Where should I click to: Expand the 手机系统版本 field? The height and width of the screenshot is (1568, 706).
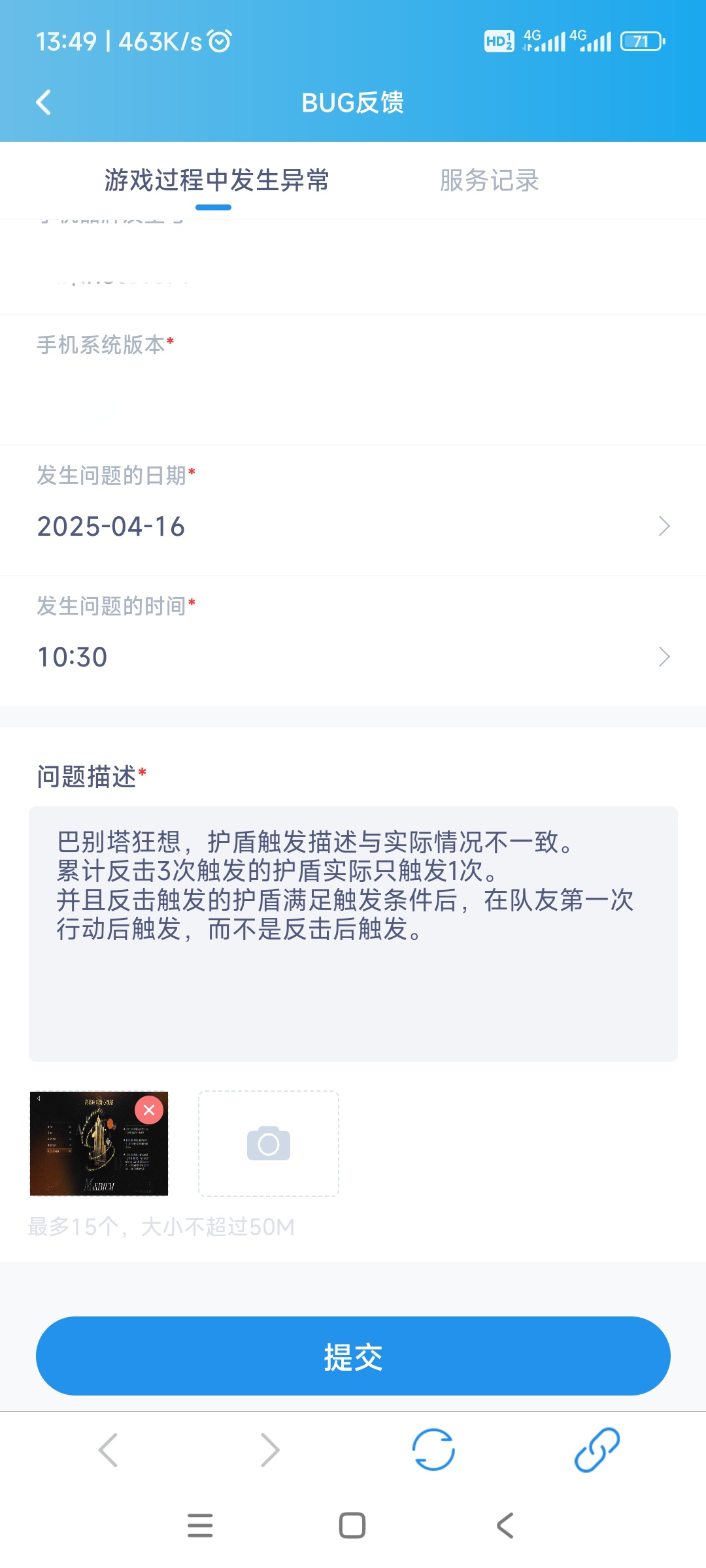(353, 379)
